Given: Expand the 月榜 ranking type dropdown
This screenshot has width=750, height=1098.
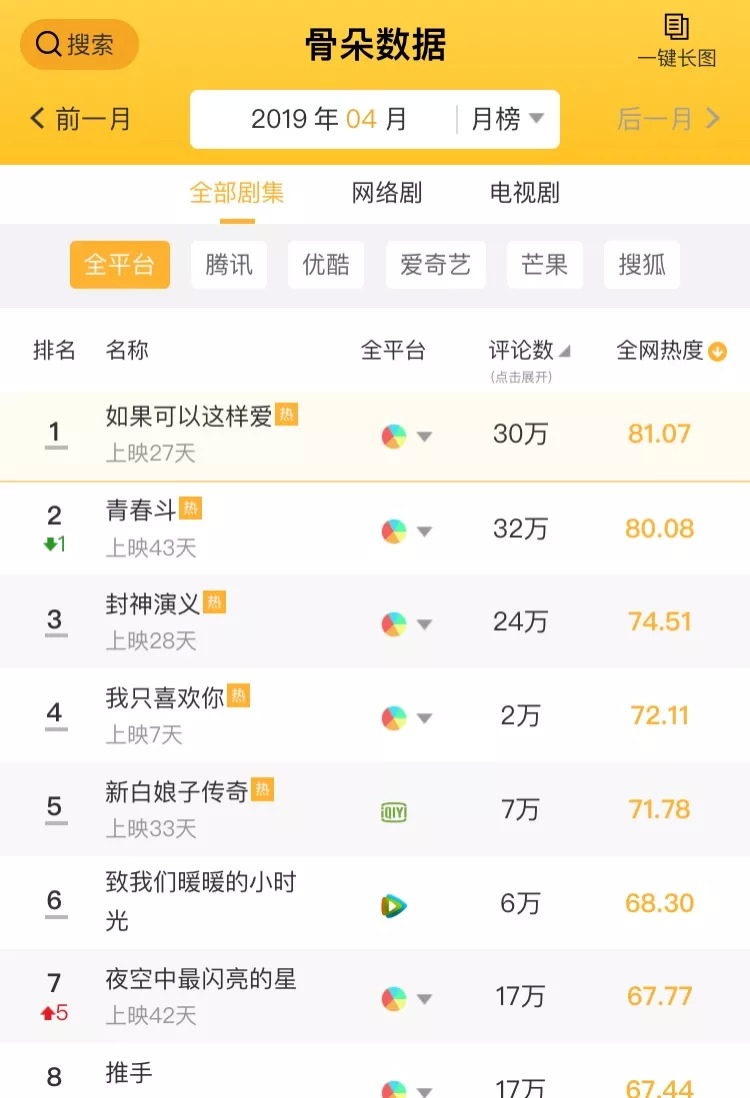Looking at the screenshot, I should tap(507, 120).
